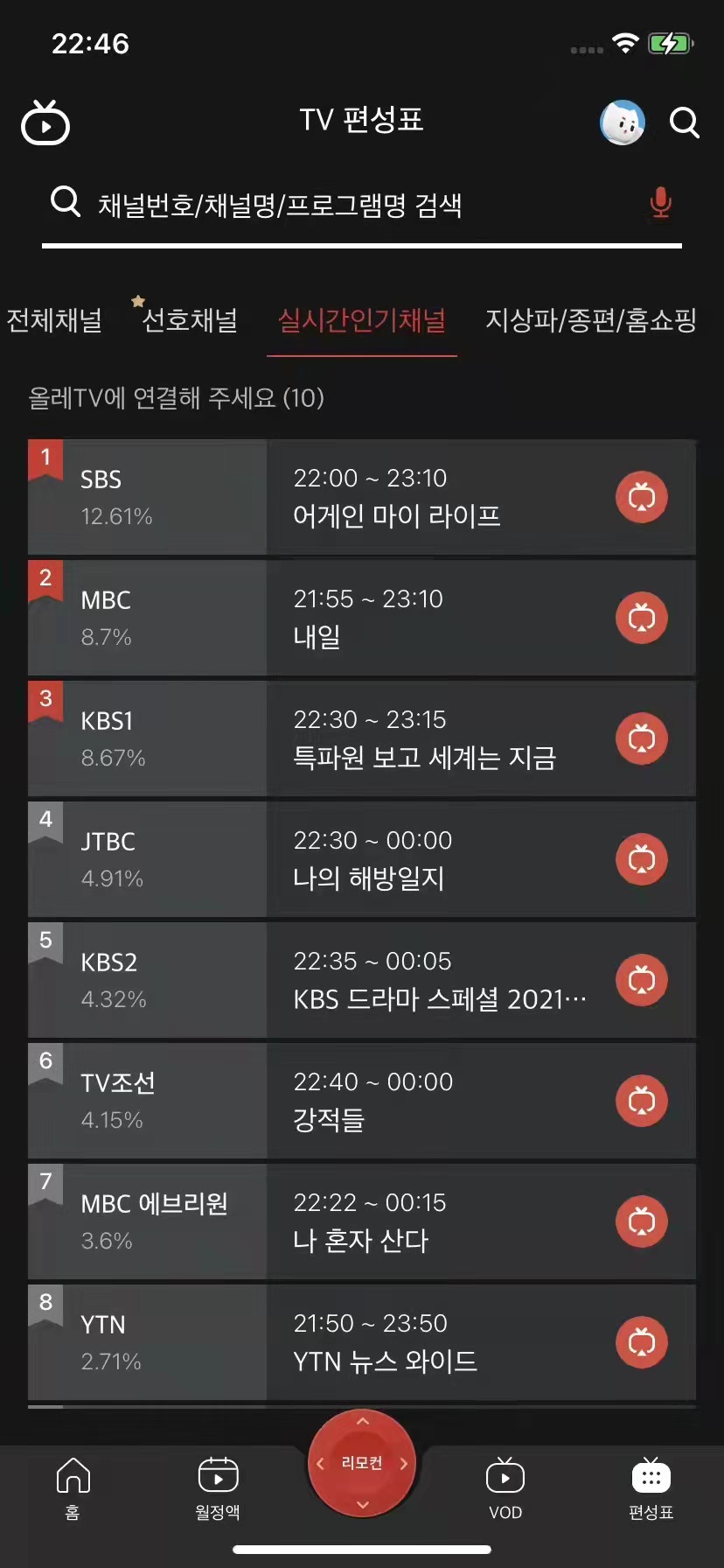Tap the red TV button for JTBC 나의 해방일지
Screen dimensions: 724x1568
[x=642, y=859]
